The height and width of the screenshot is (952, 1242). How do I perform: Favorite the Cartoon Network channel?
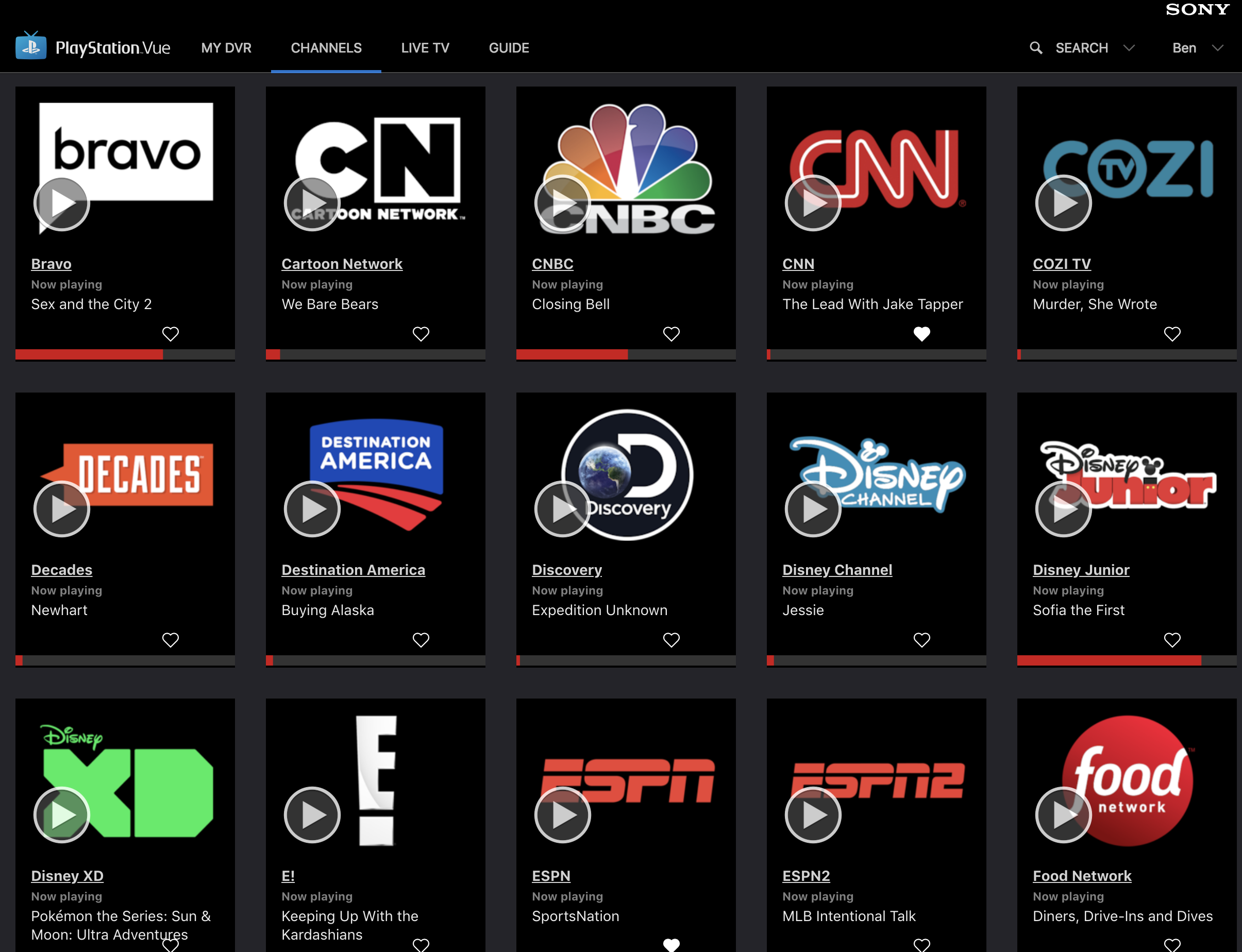(x=421, y=334)
